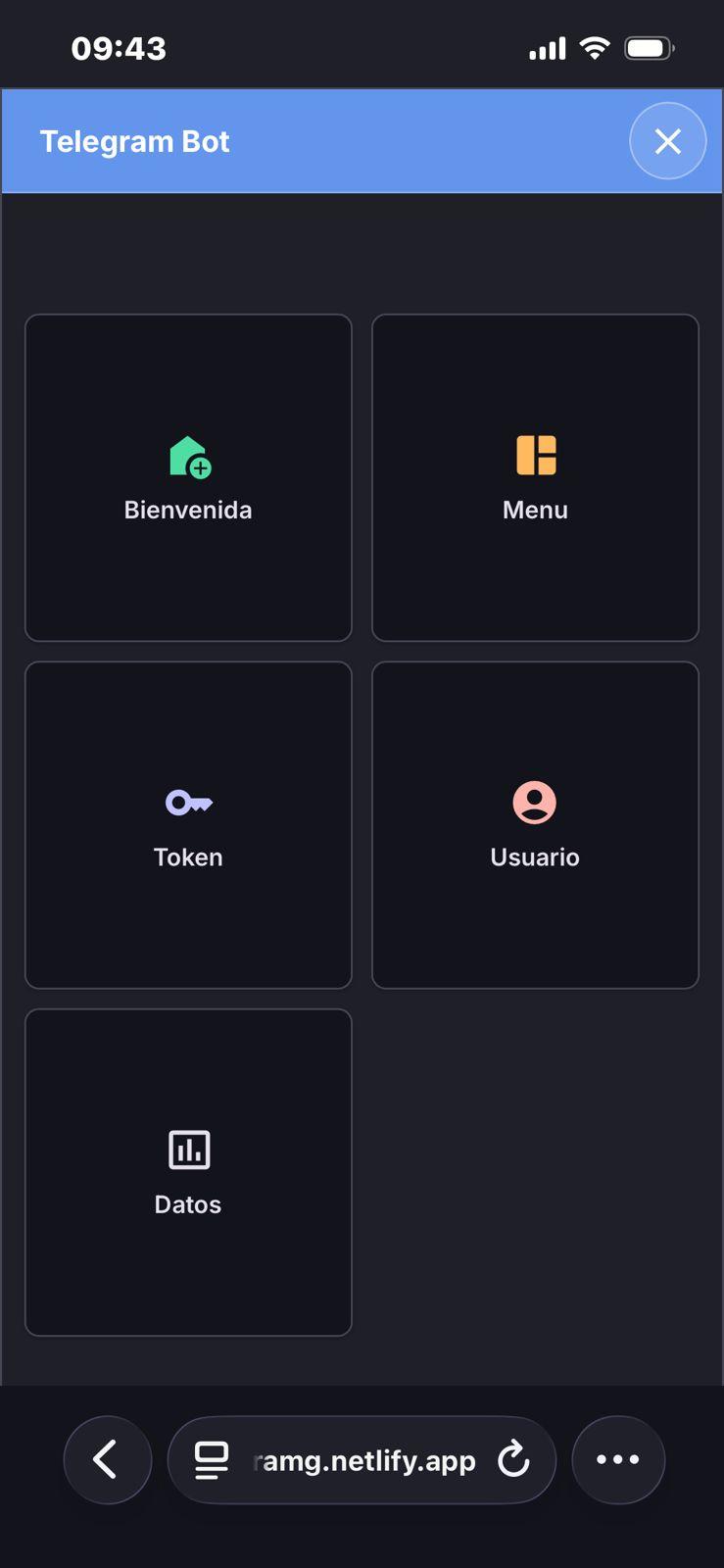Dismiss the Telegram Bot screen with X
724x1568 pixels.
click(x=667, y=140)
